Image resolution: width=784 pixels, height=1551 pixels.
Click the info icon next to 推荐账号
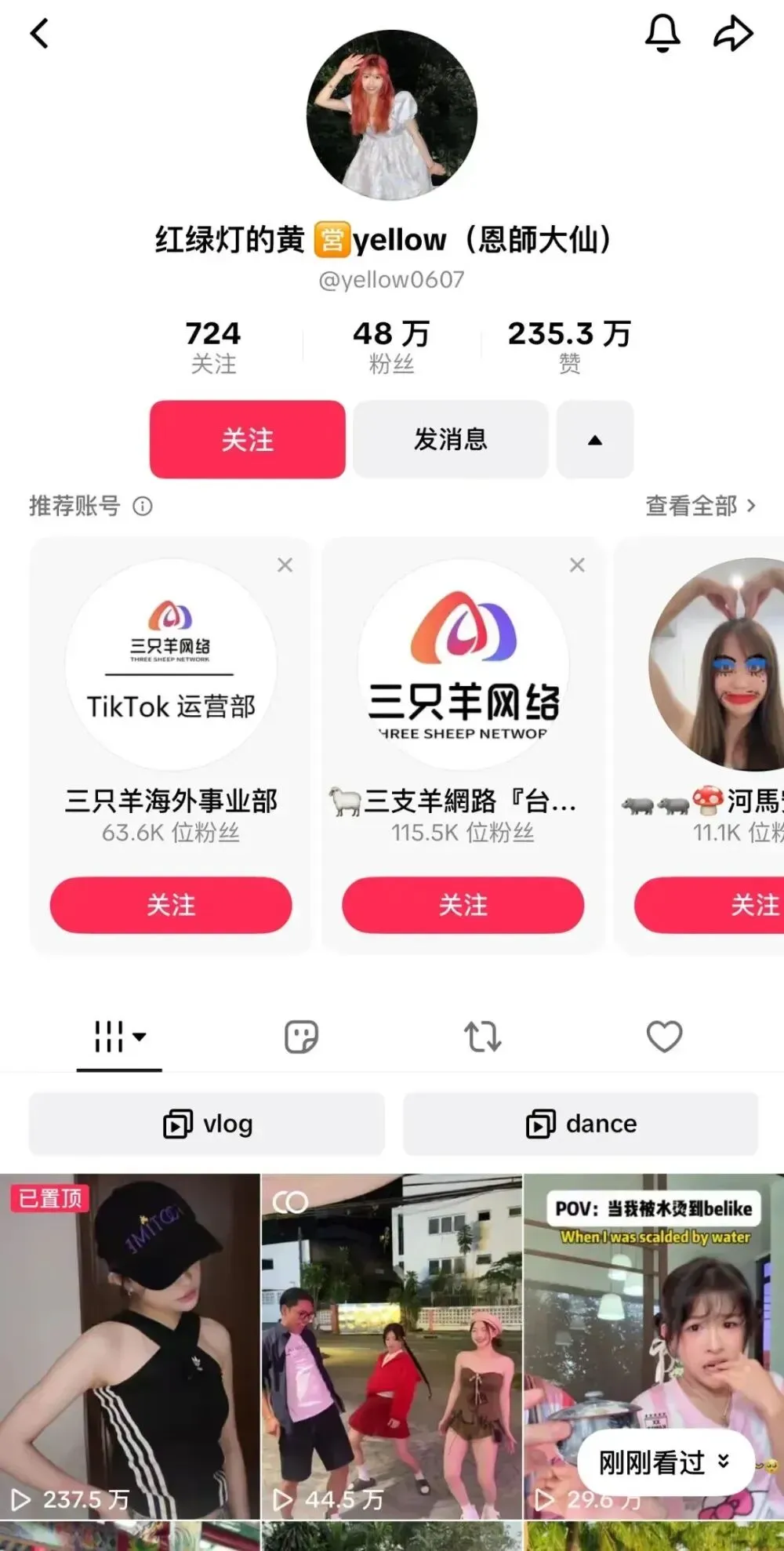pyautogui.click(x=142, y=507)
